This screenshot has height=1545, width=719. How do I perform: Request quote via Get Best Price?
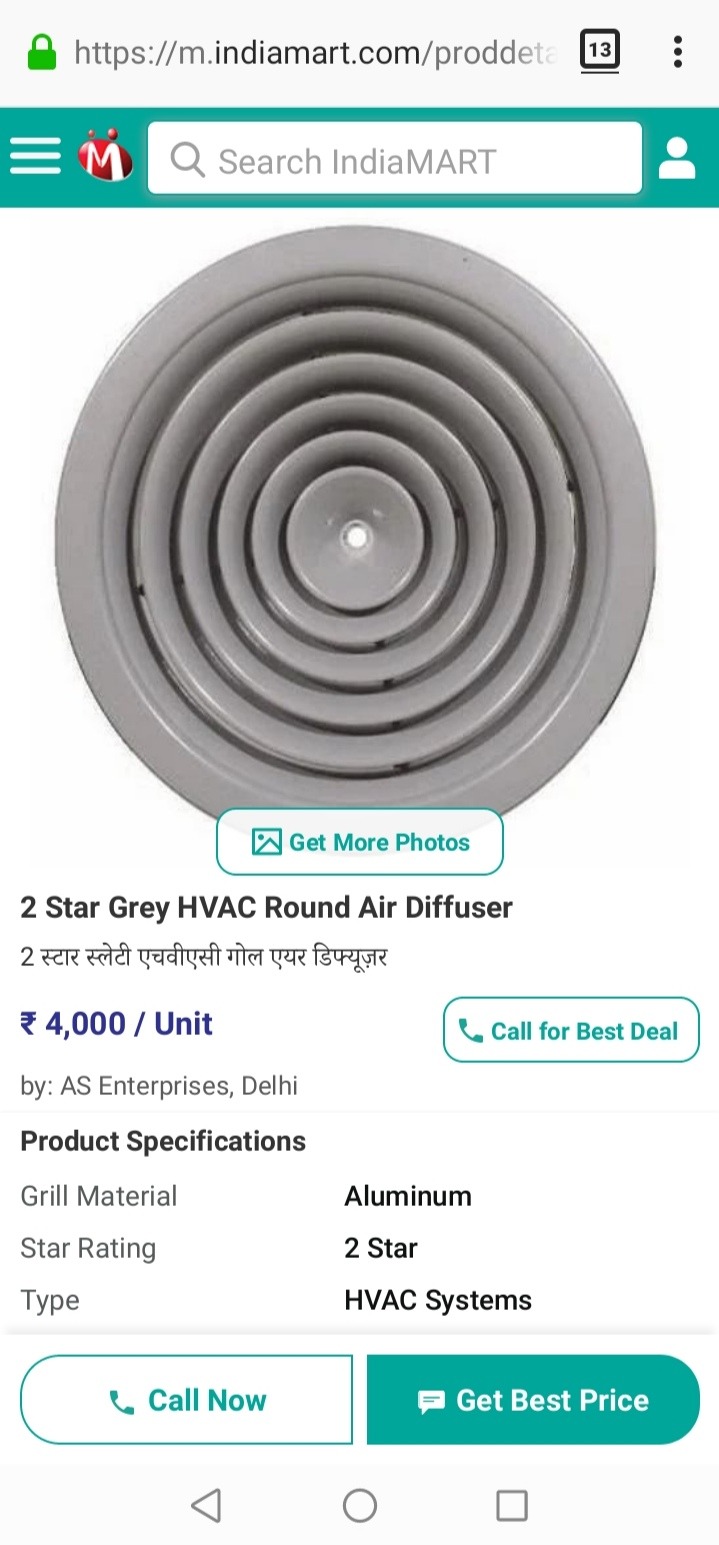click(x=533, y=1400)
